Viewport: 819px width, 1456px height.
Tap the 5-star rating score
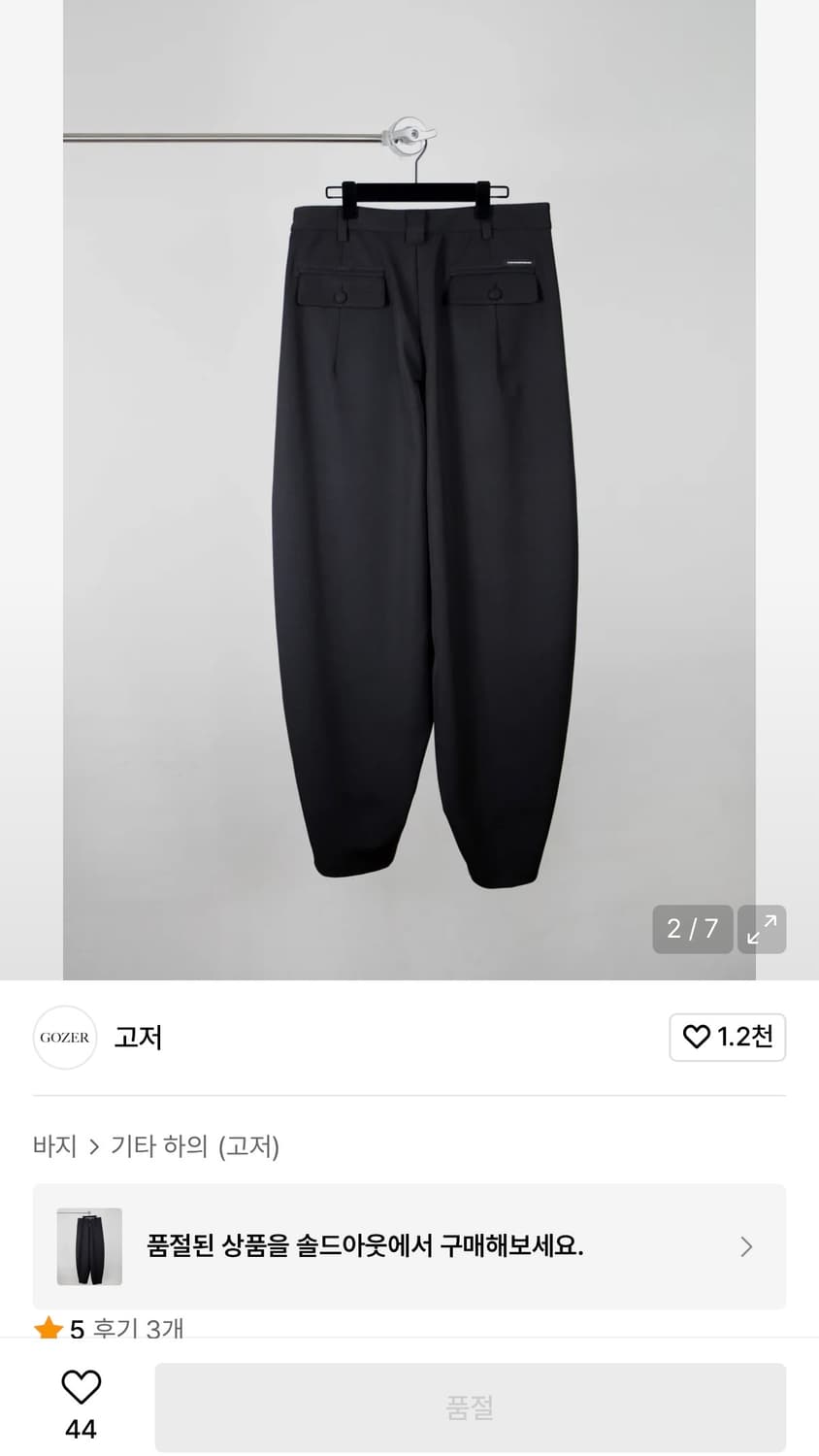(x=77, y=1330)
